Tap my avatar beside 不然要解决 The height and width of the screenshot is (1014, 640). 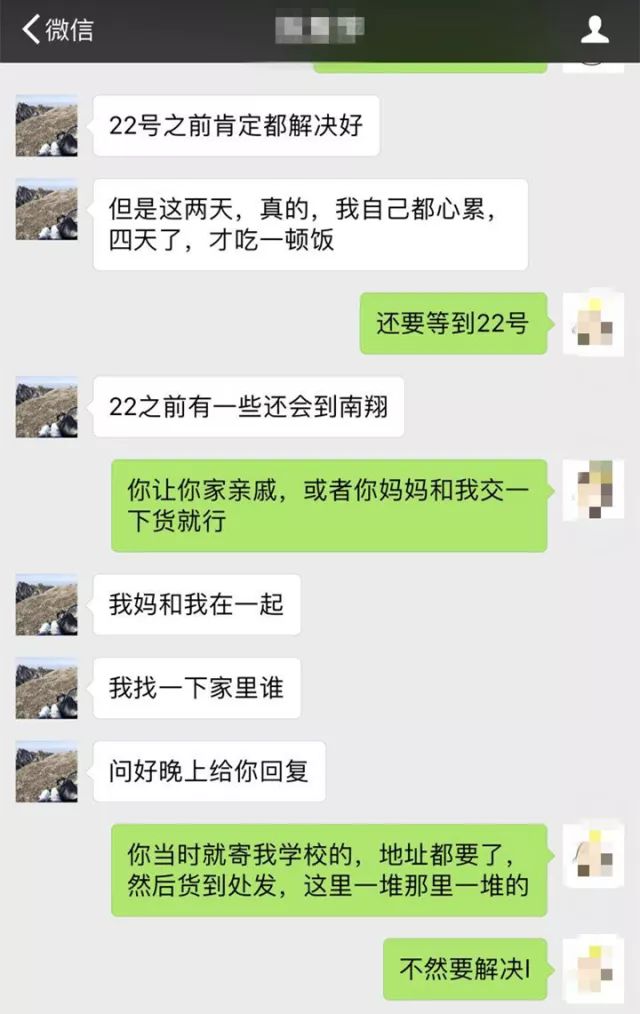(x=593, y=969)
